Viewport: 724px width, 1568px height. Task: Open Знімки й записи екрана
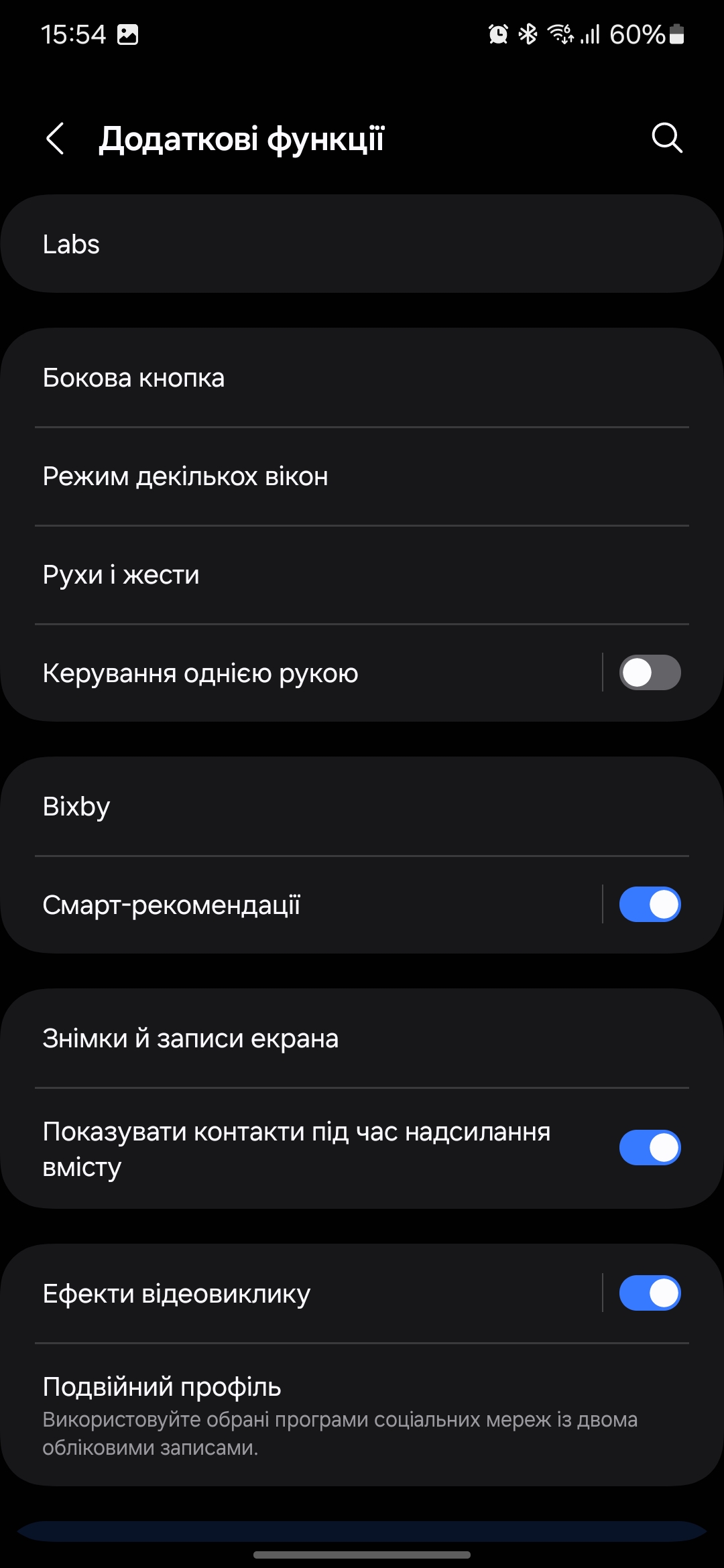[x=362, y=1039]
